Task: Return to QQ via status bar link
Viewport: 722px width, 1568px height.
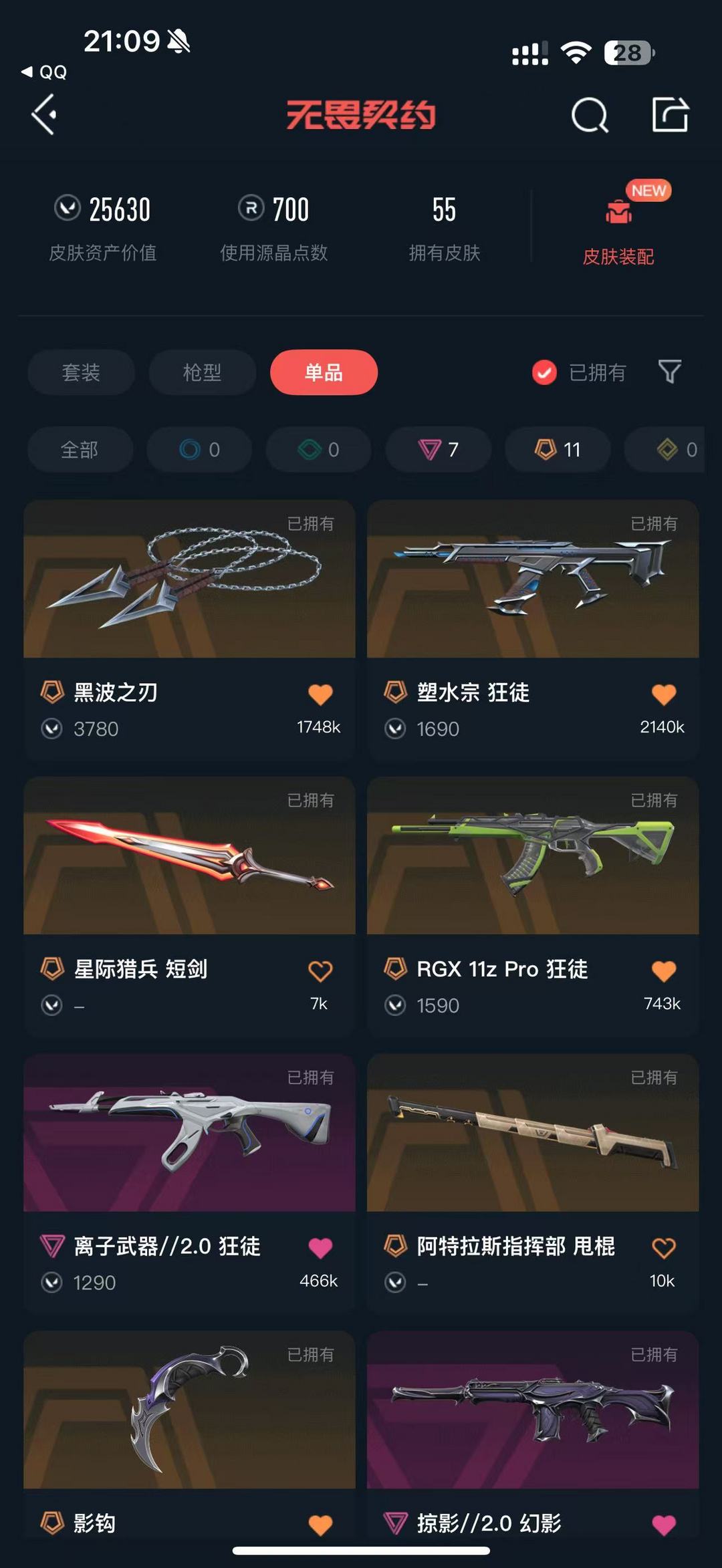Action: [x=44, y=72]
